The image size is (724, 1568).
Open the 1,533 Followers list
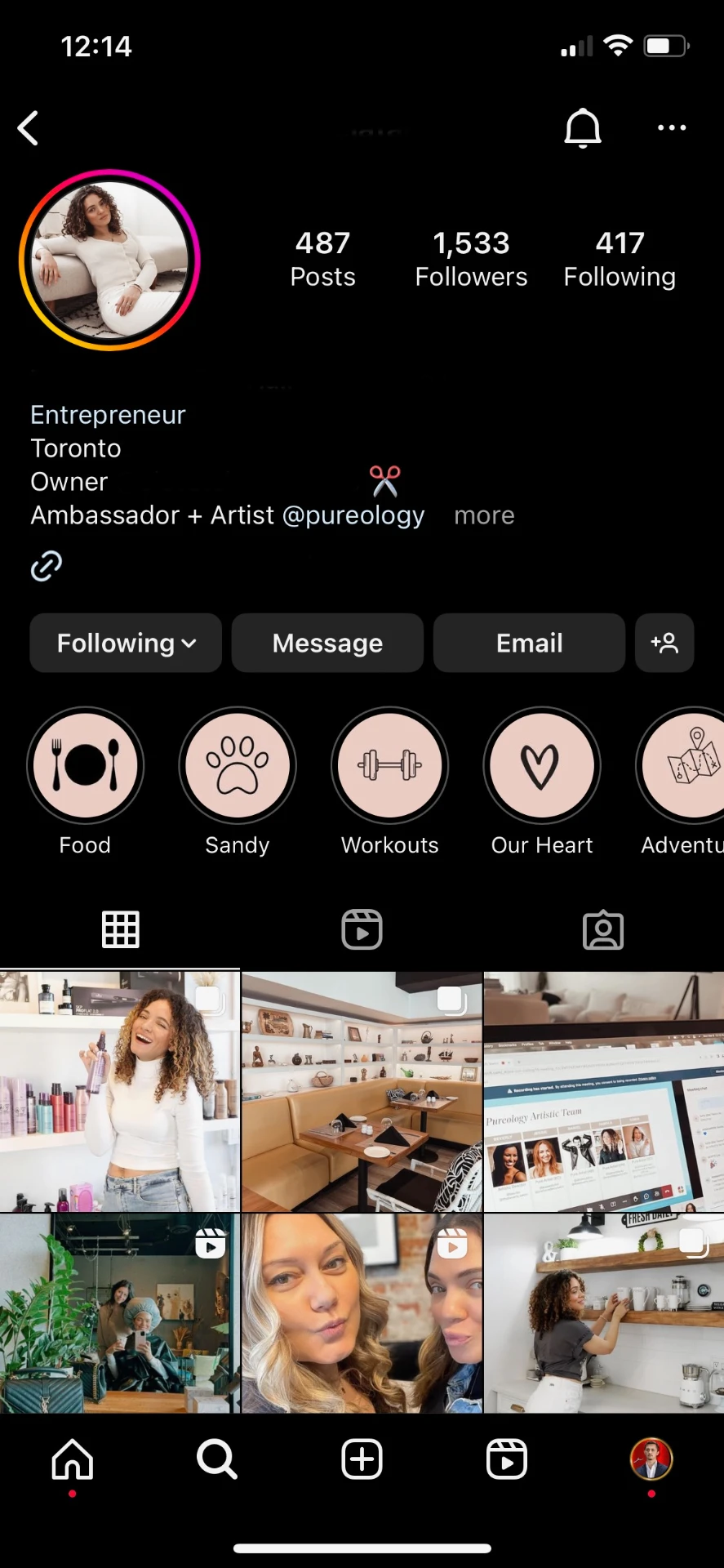click(471, 259)
